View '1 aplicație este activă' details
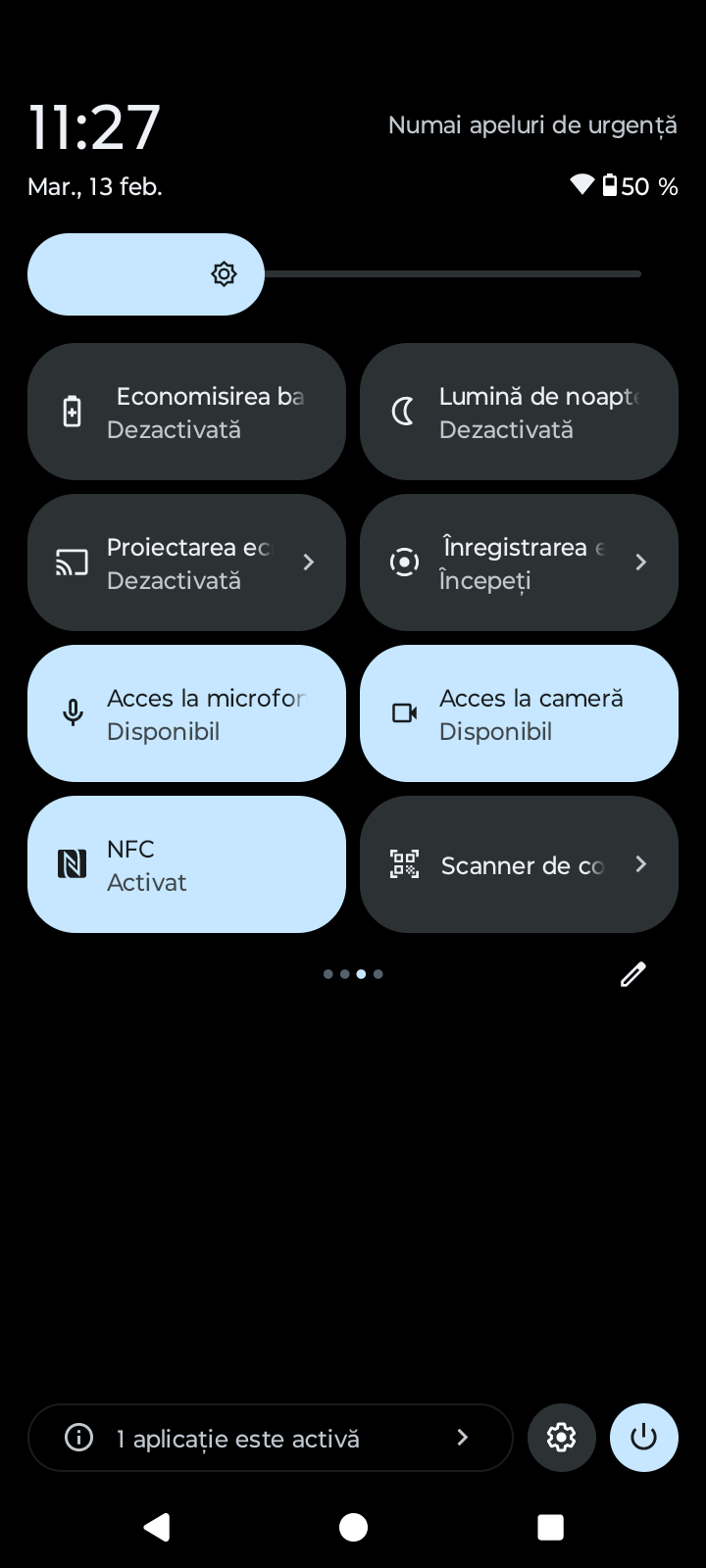 [270, 1438]
